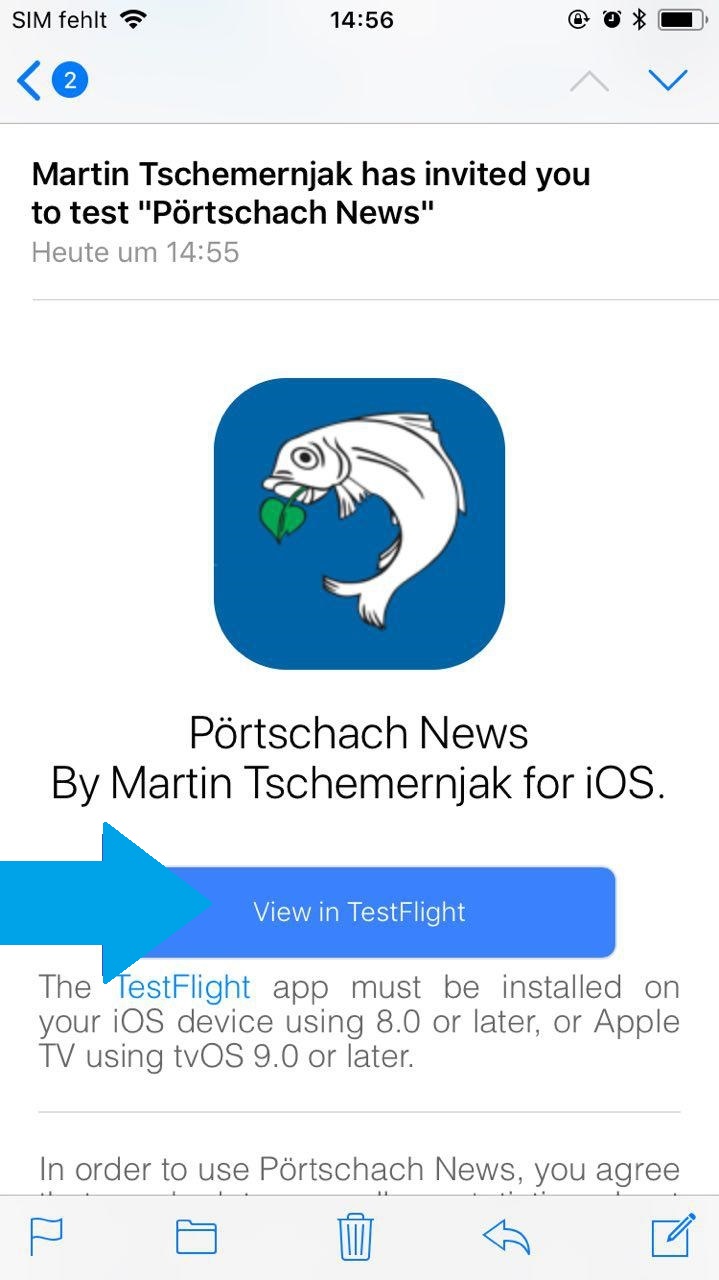This screenshot has width=719, height=1280.
Task: Delete this email with the trash icon
Action: coord(355,1237)
